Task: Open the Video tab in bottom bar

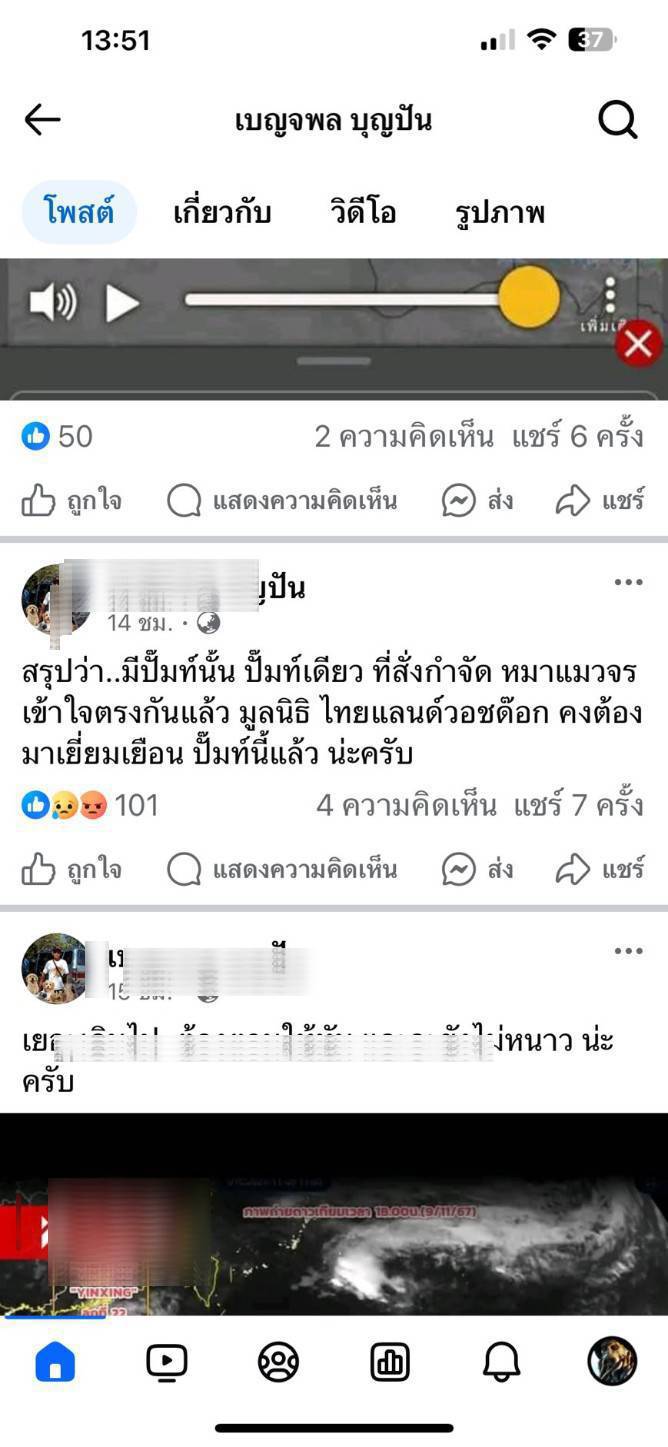Action: tap(166, 1362)
